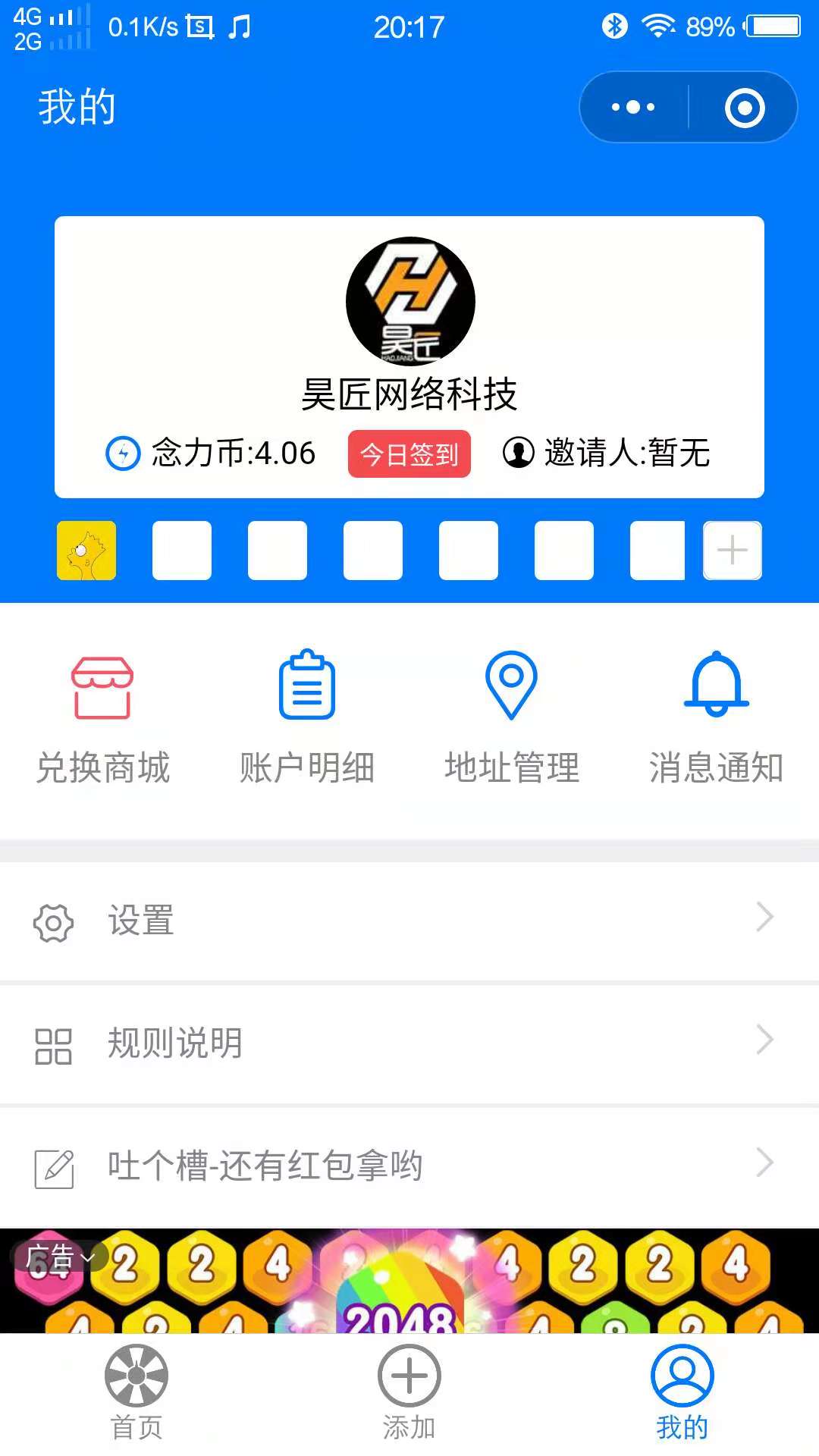Tap the 昊匠 profile avatar
The image size is (819, 1456).
pos(410,301)
